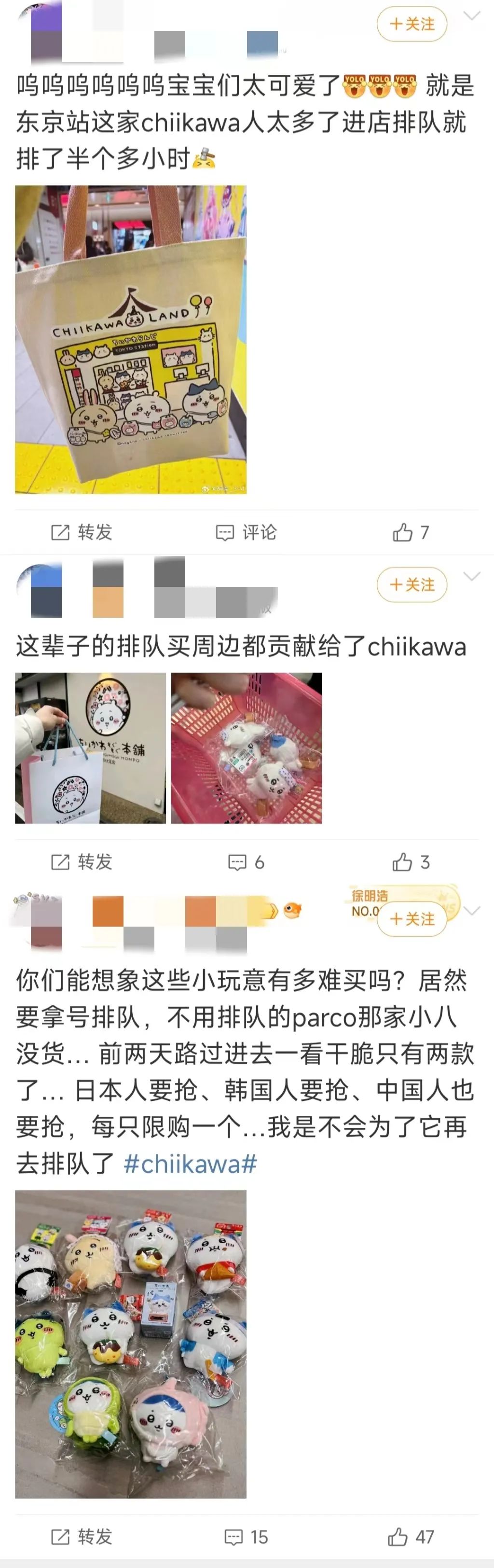This screenshot has width=494, height=1568.
Task: Follow the author of the 这辈子的排队 post
Action: pyautogui.click(x=411, y=585)
